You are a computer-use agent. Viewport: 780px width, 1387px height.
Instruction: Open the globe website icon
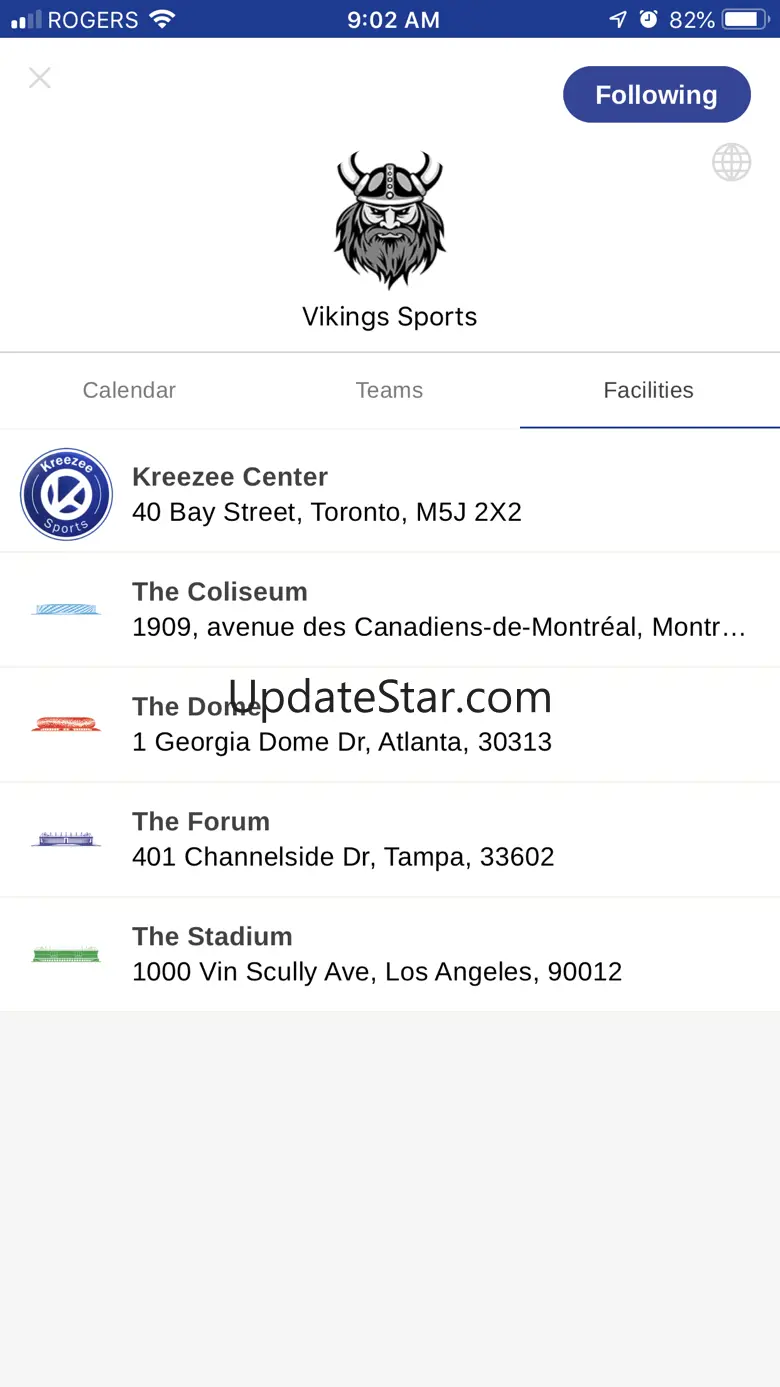[x=731, y=162]
